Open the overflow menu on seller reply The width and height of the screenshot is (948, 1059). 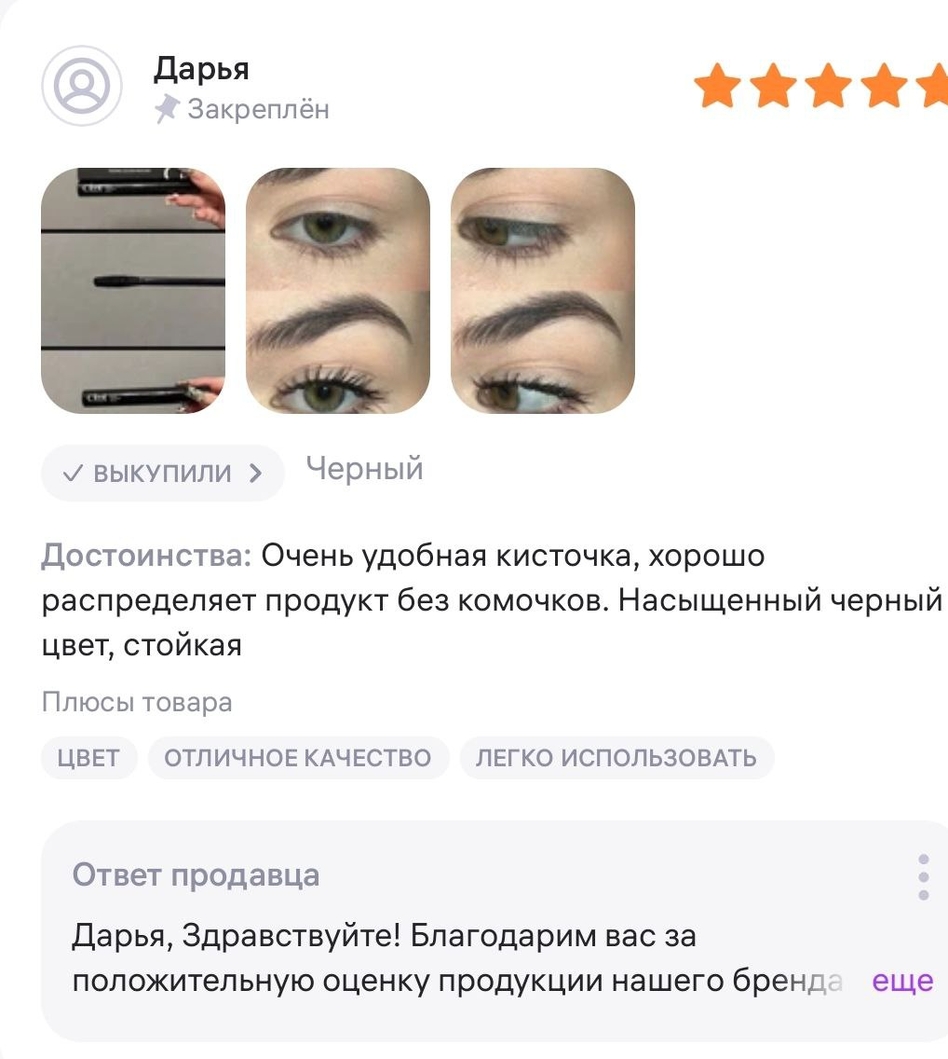click(923, 878)
